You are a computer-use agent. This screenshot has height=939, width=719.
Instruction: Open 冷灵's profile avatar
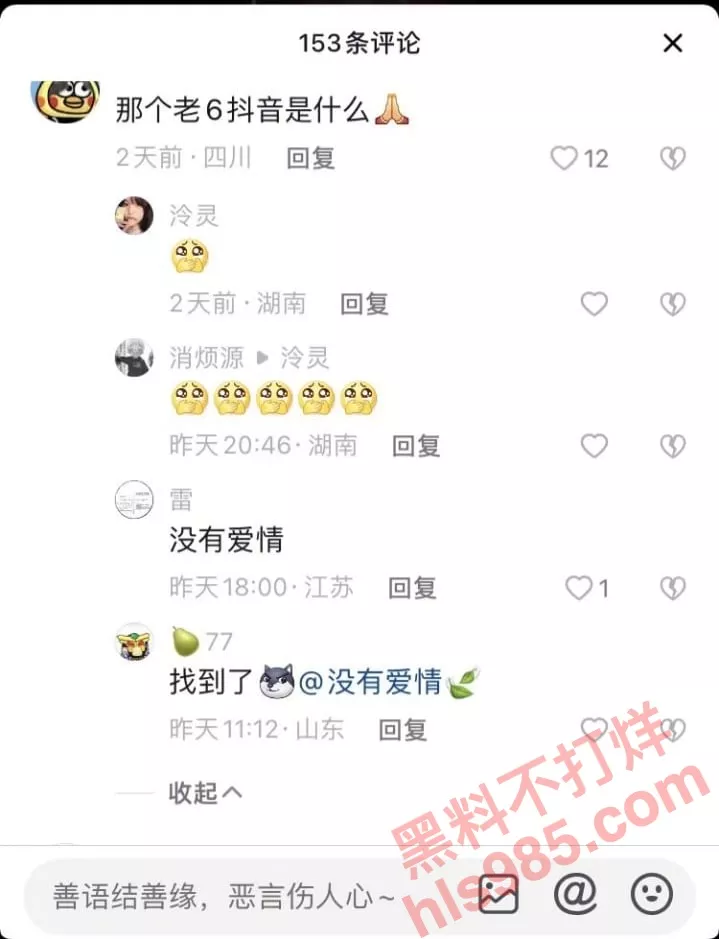134,215
